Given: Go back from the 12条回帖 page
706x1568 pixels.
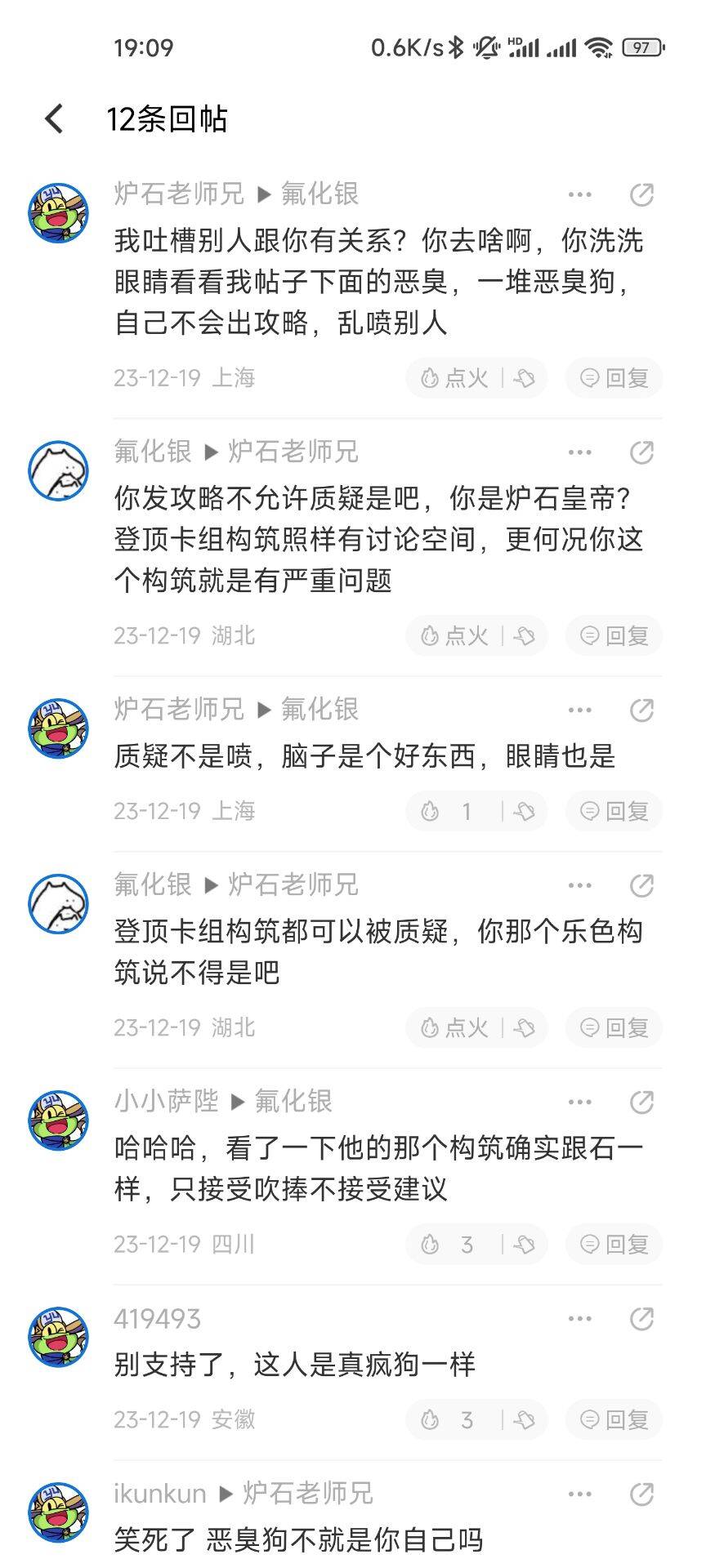Looking at the screenshot, I should tap(54, 119).
